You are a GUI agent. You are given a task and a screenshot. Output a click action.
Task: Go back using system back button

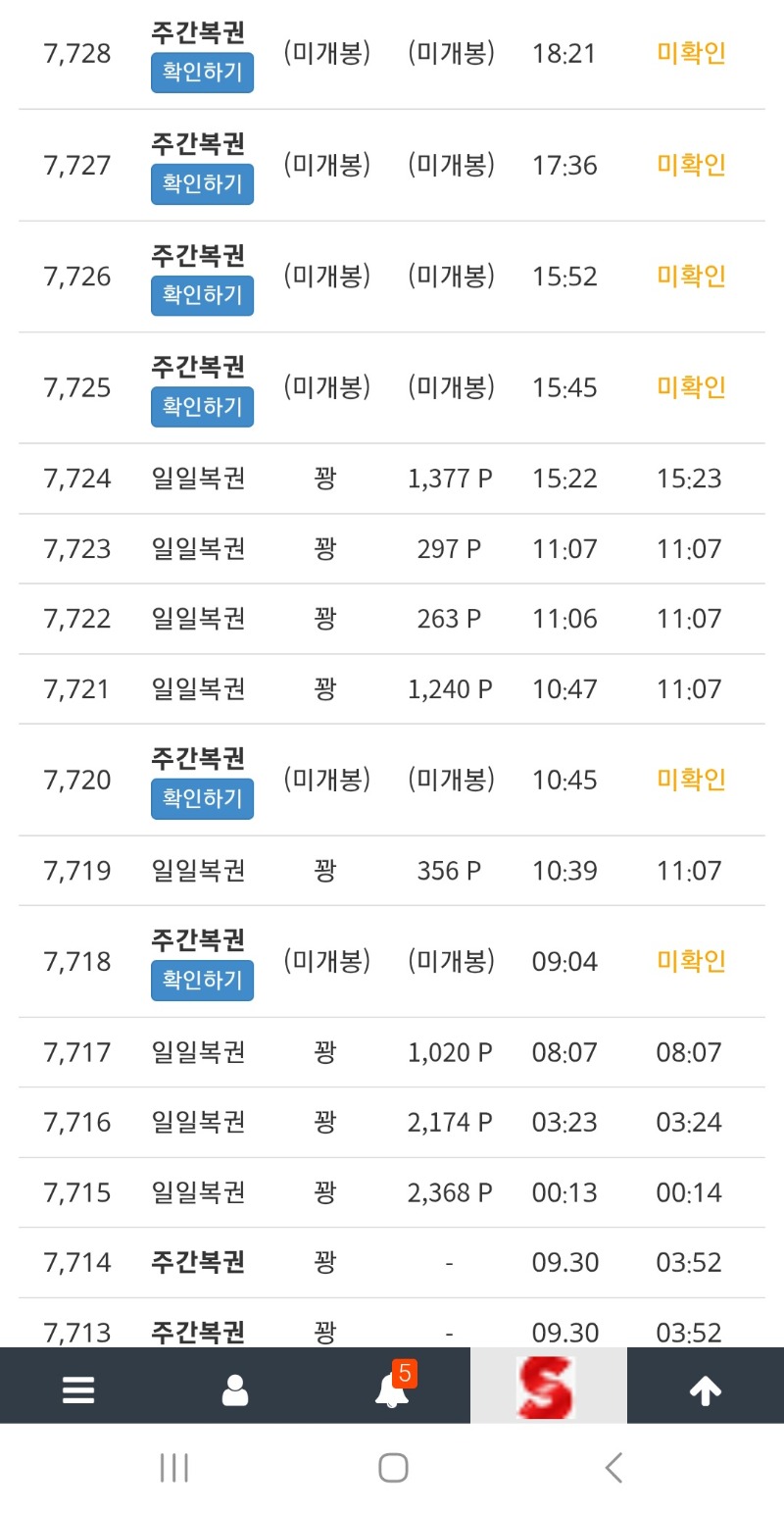pyautogui.click(x=613, y=1468)
